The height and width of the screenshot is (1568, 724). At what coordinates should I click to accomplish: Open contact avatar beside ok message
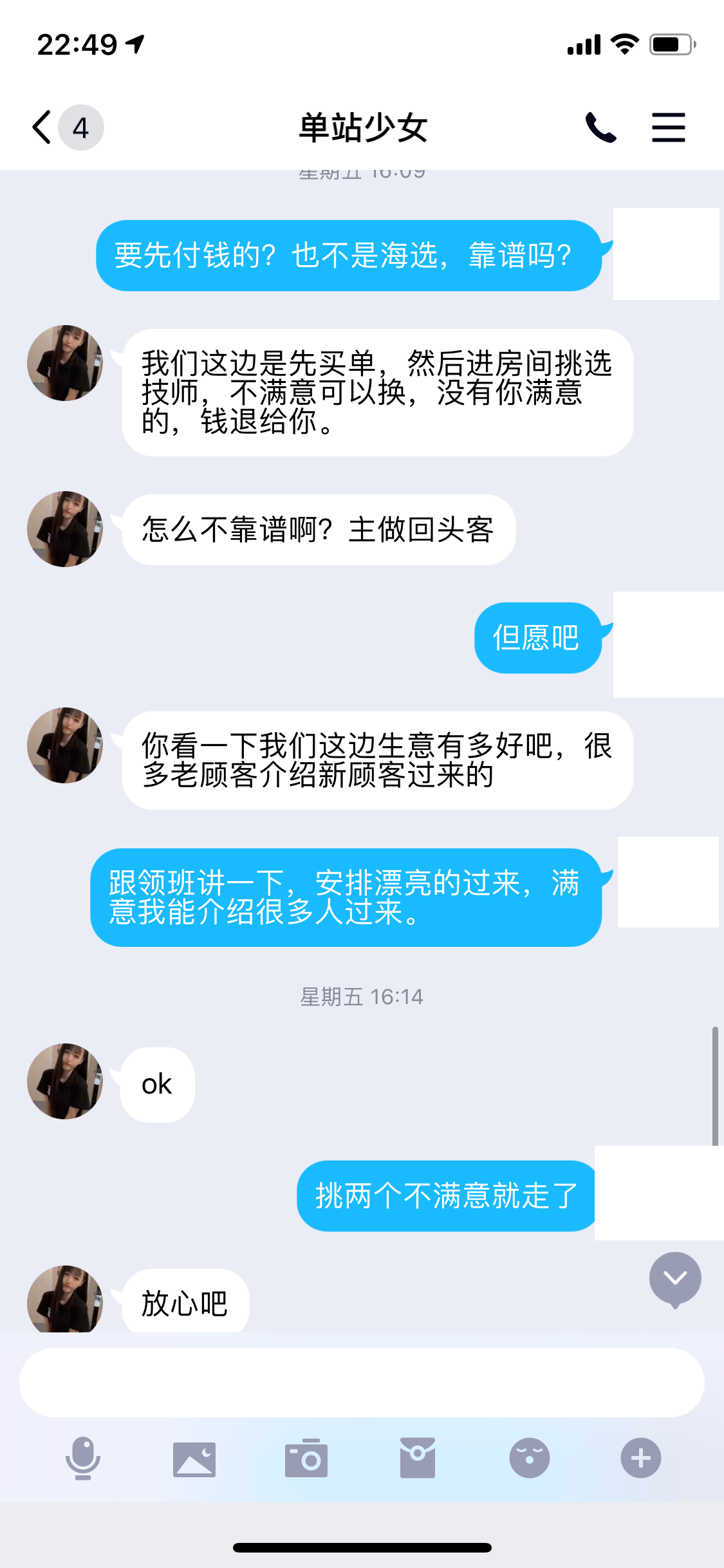[x=65, y=1081]
